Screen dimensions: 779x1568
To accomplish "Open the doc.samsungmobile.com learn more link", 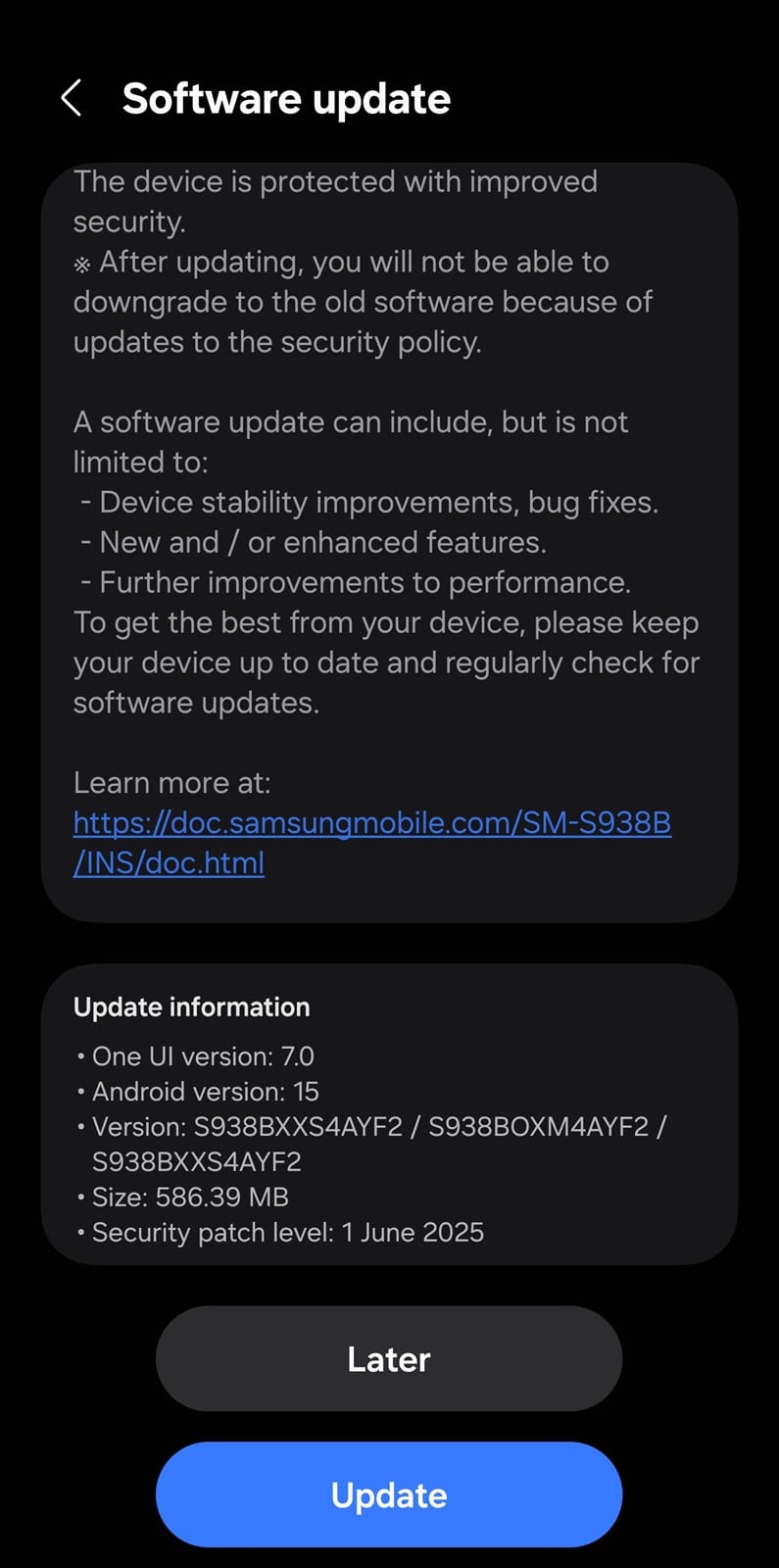I will (x=371, y=823).
